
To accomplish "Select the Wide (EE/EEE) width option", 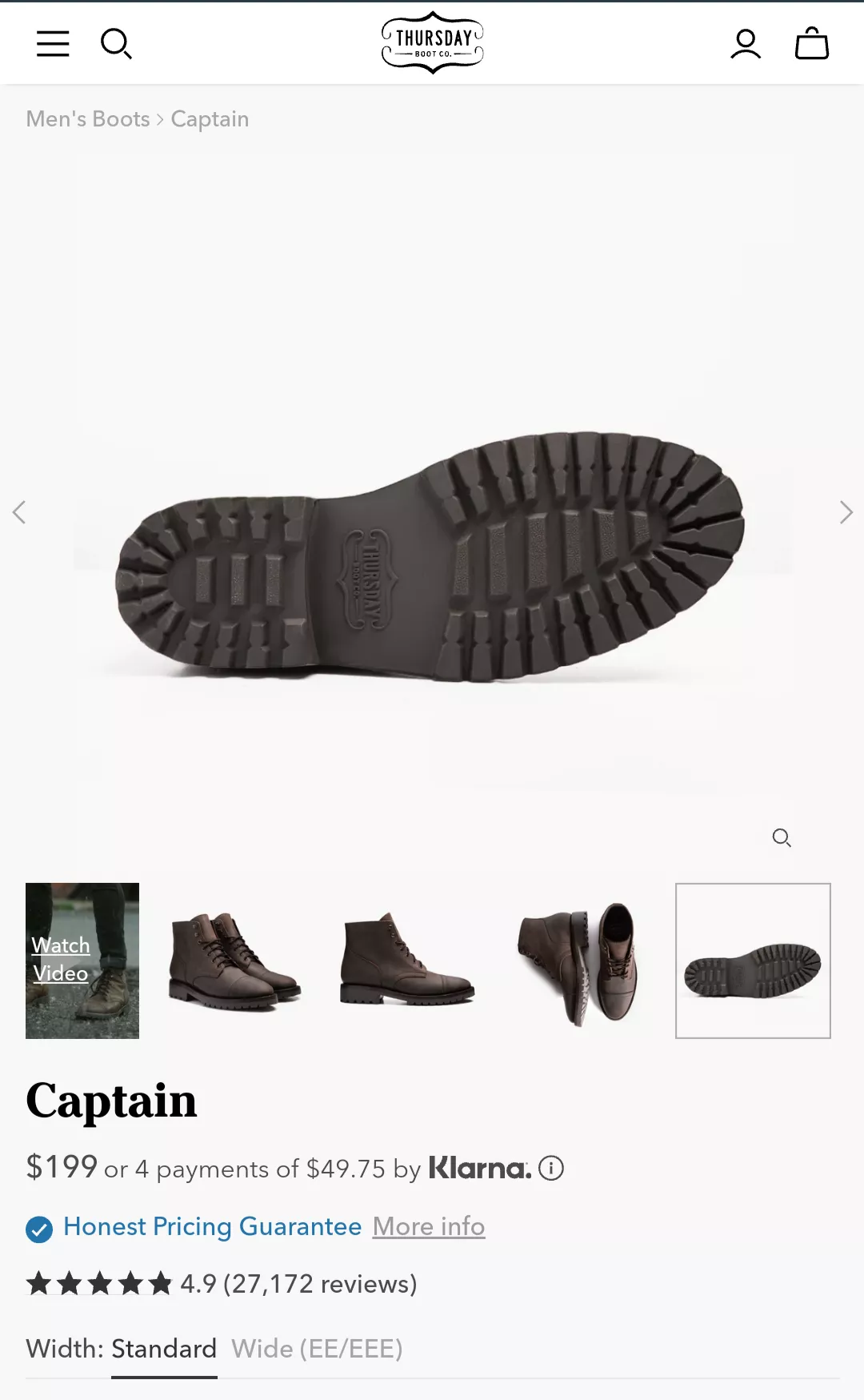I will (317, 1349).
